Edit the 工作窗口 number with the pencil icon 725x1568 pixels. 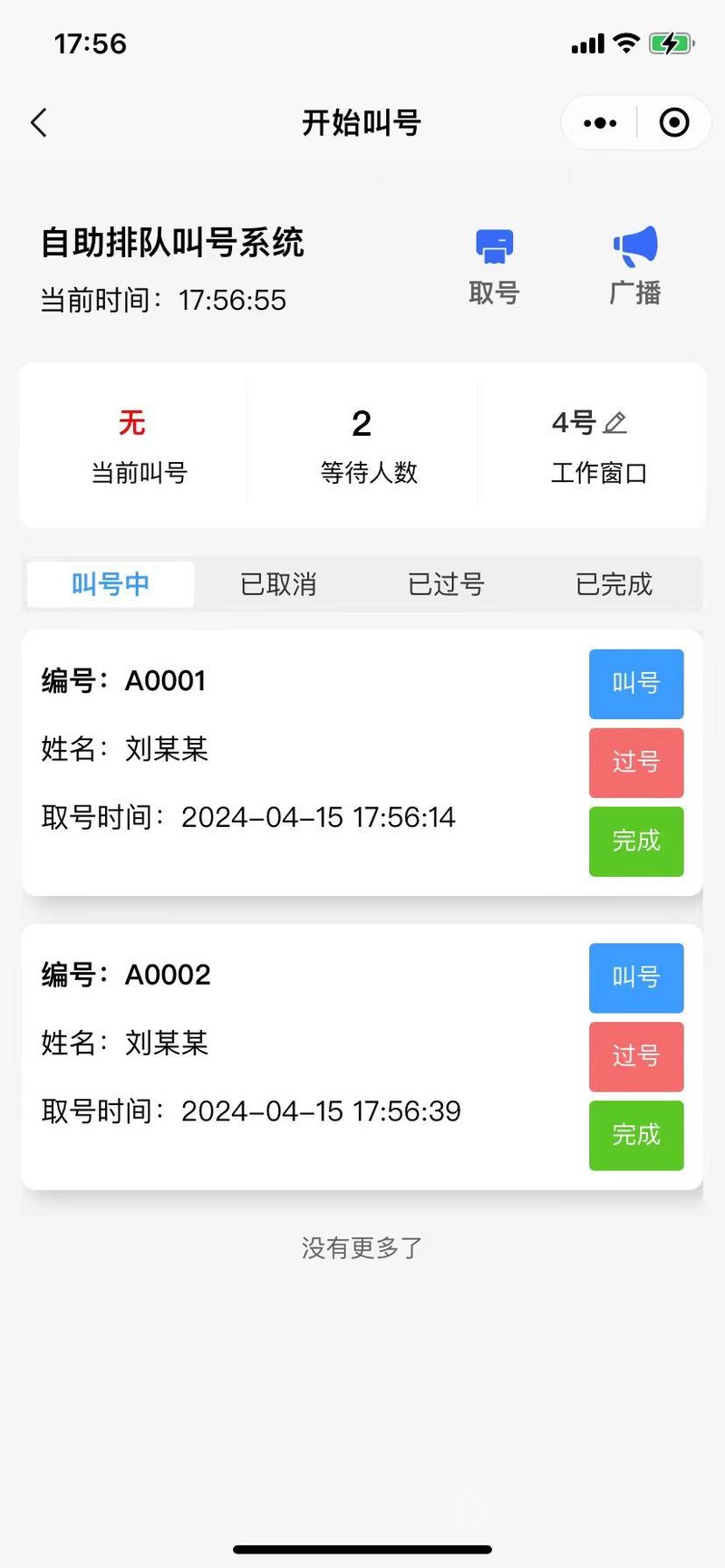615,423
